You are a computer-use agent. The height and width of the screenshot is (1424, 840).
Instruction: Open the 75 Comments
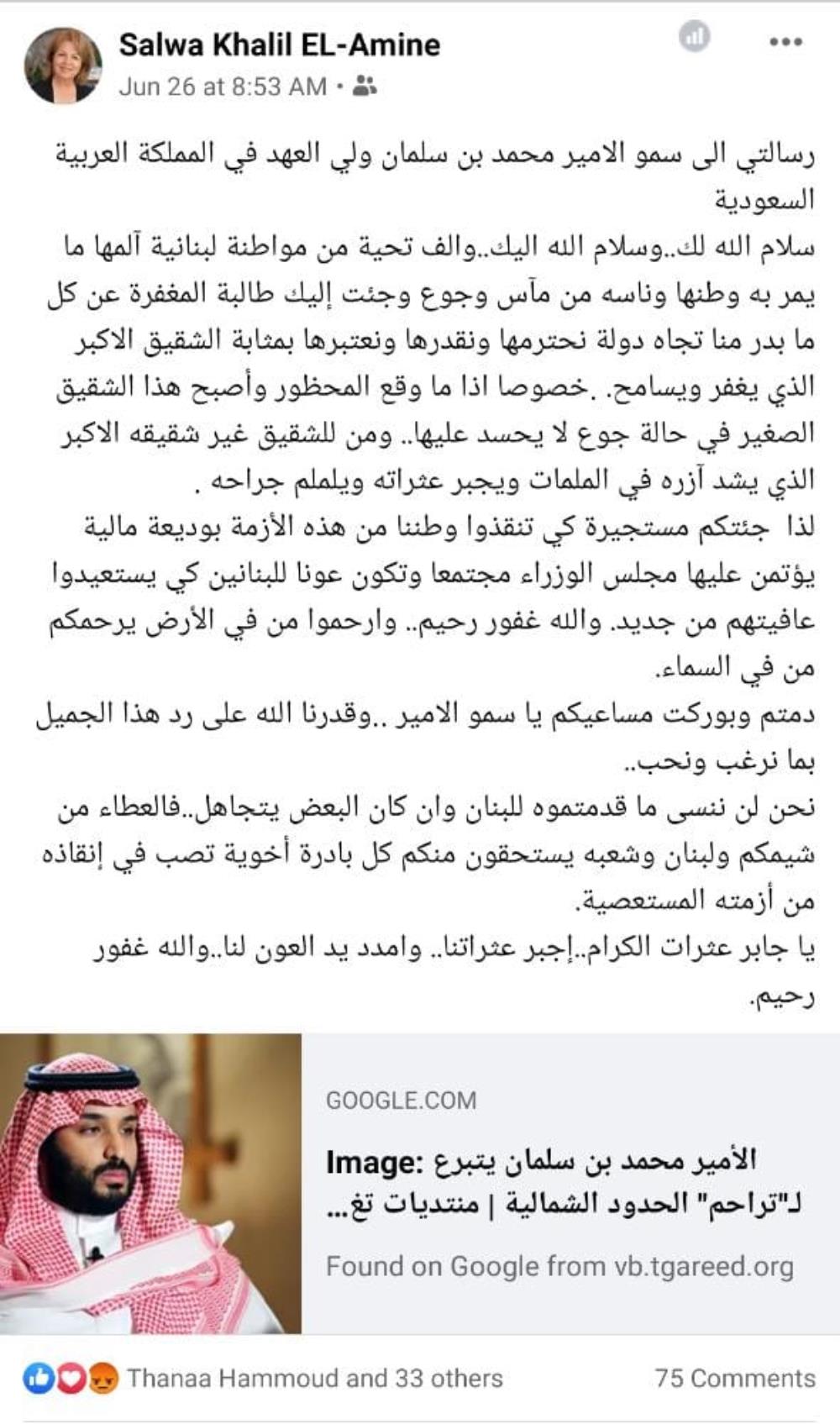click(734, 1379)
